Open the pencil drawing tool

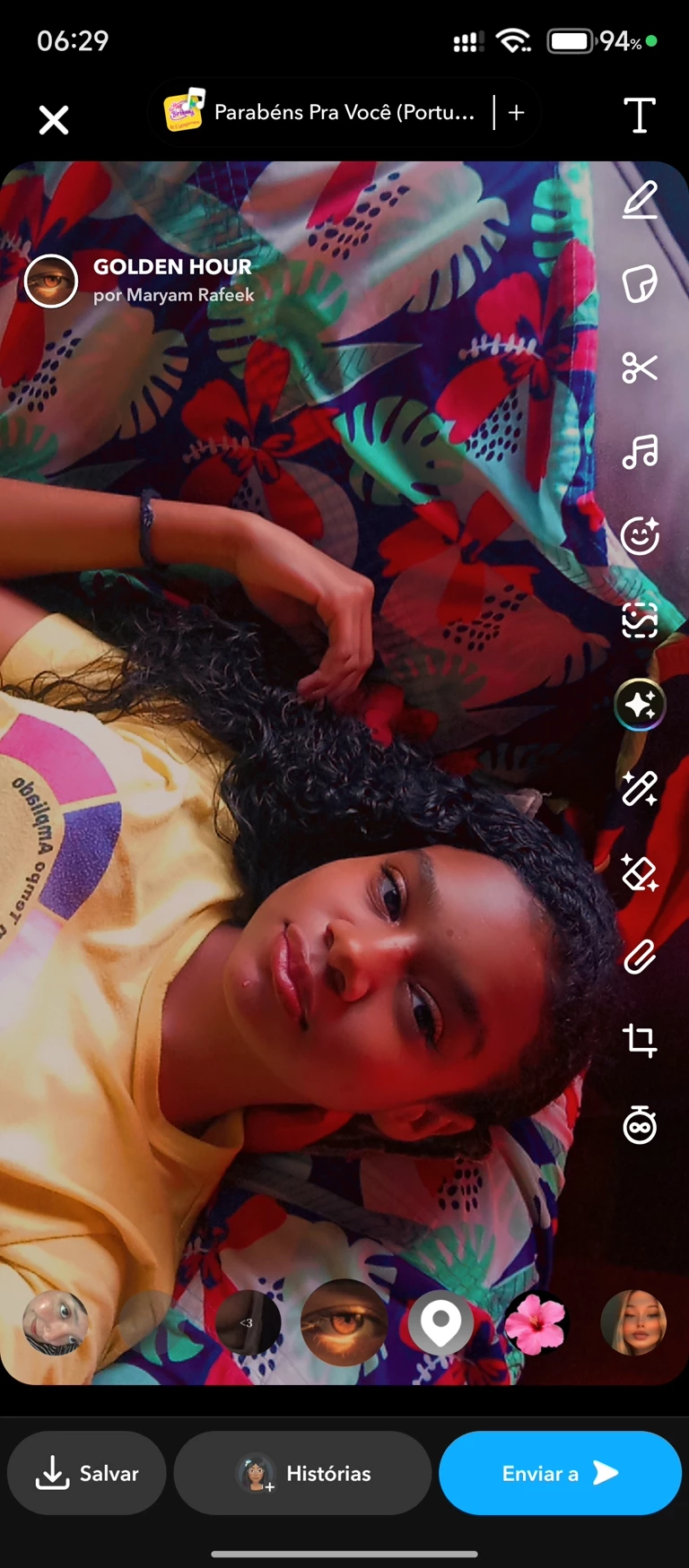point(640,200)
